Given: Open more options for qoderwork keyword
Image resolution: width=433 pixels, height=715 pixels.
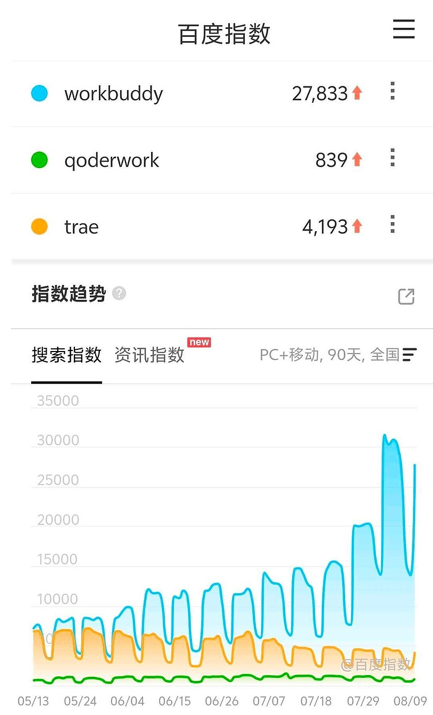Looking at the screenshot, I should 392,158.
